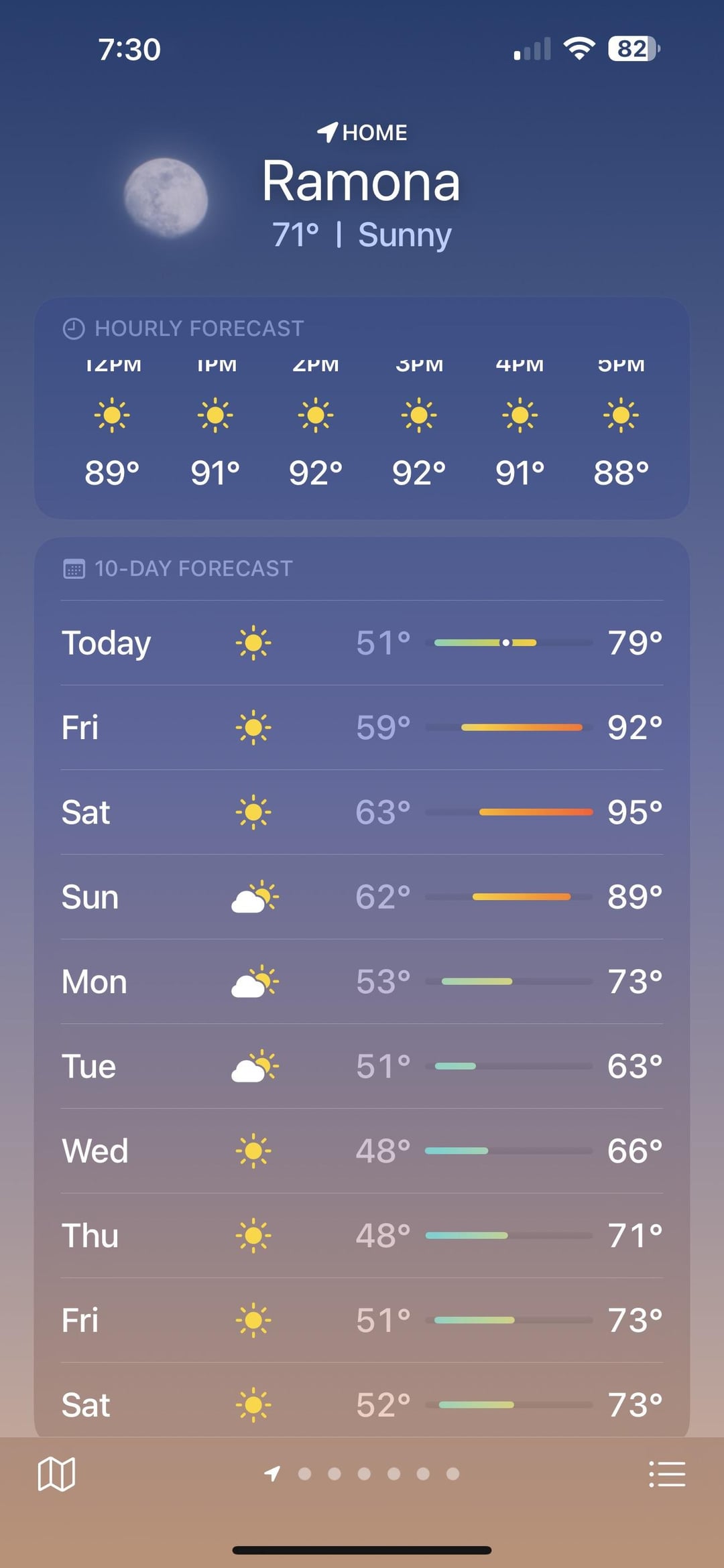Open Friday's forecast with 92° high
724x1568 pixels.
pos(362,728)
